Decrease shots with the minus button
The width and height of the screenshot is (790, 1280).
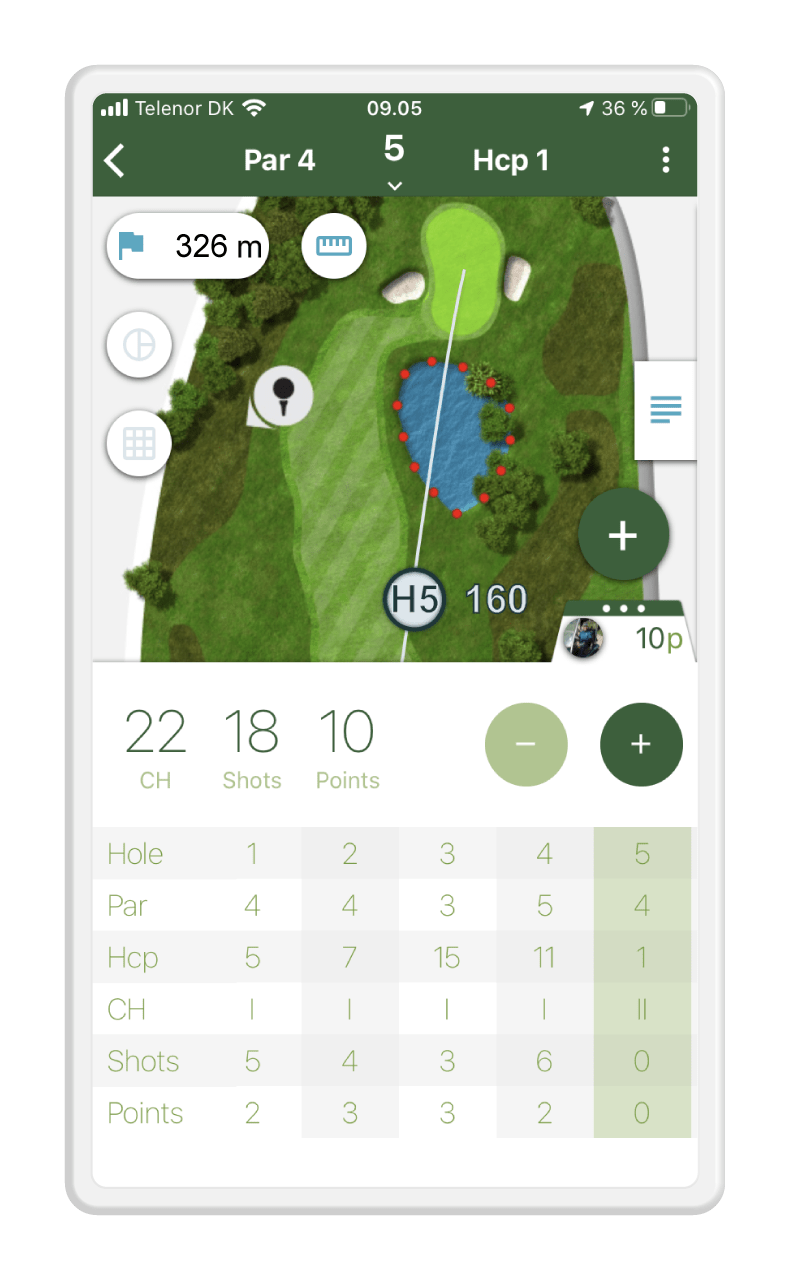pyautogui.click(x=526, y=744)
